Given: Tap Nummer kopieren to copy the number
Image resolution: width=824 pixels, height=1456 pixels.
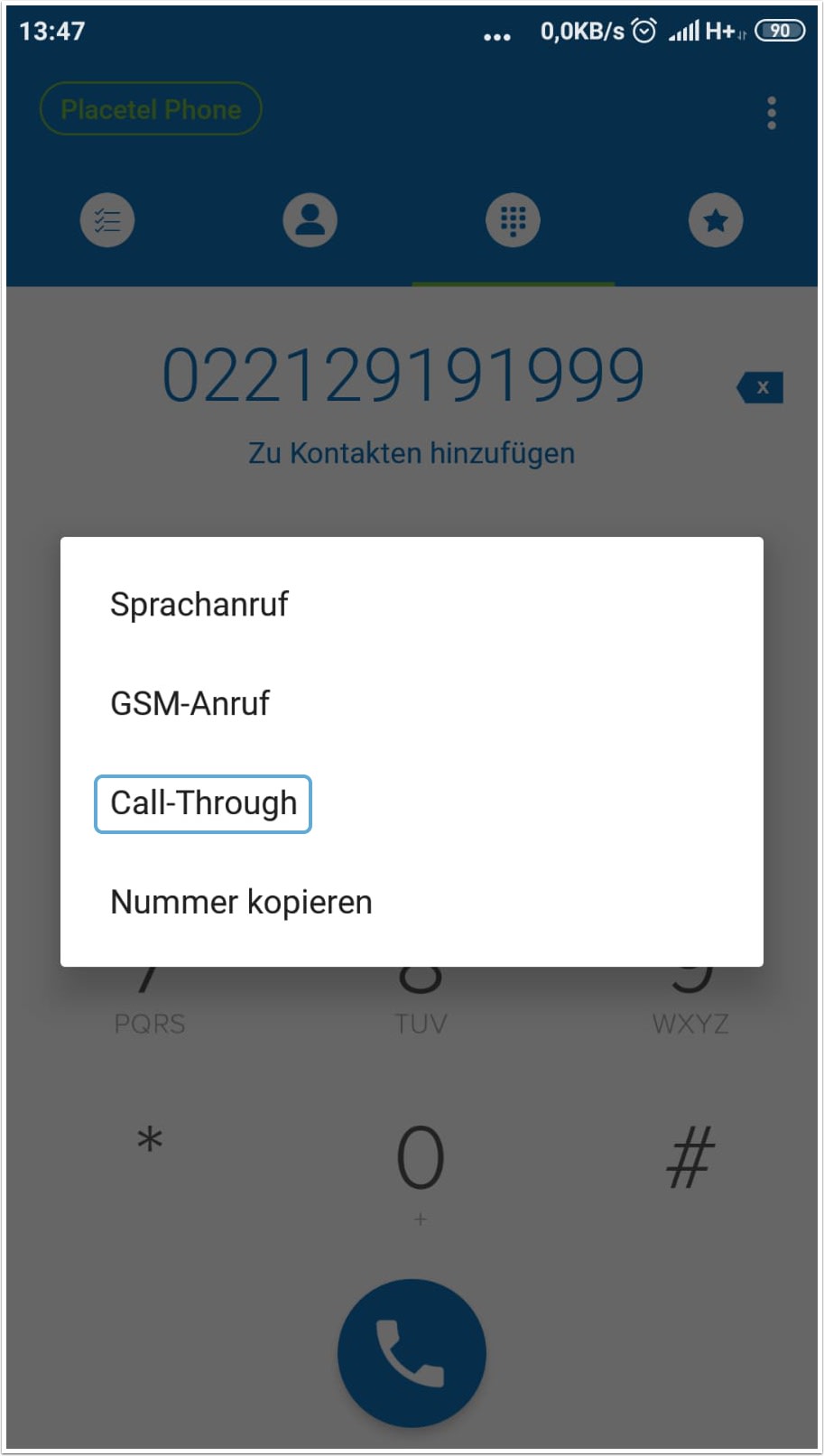Looking at the screenshot, I should pos(241,903).
